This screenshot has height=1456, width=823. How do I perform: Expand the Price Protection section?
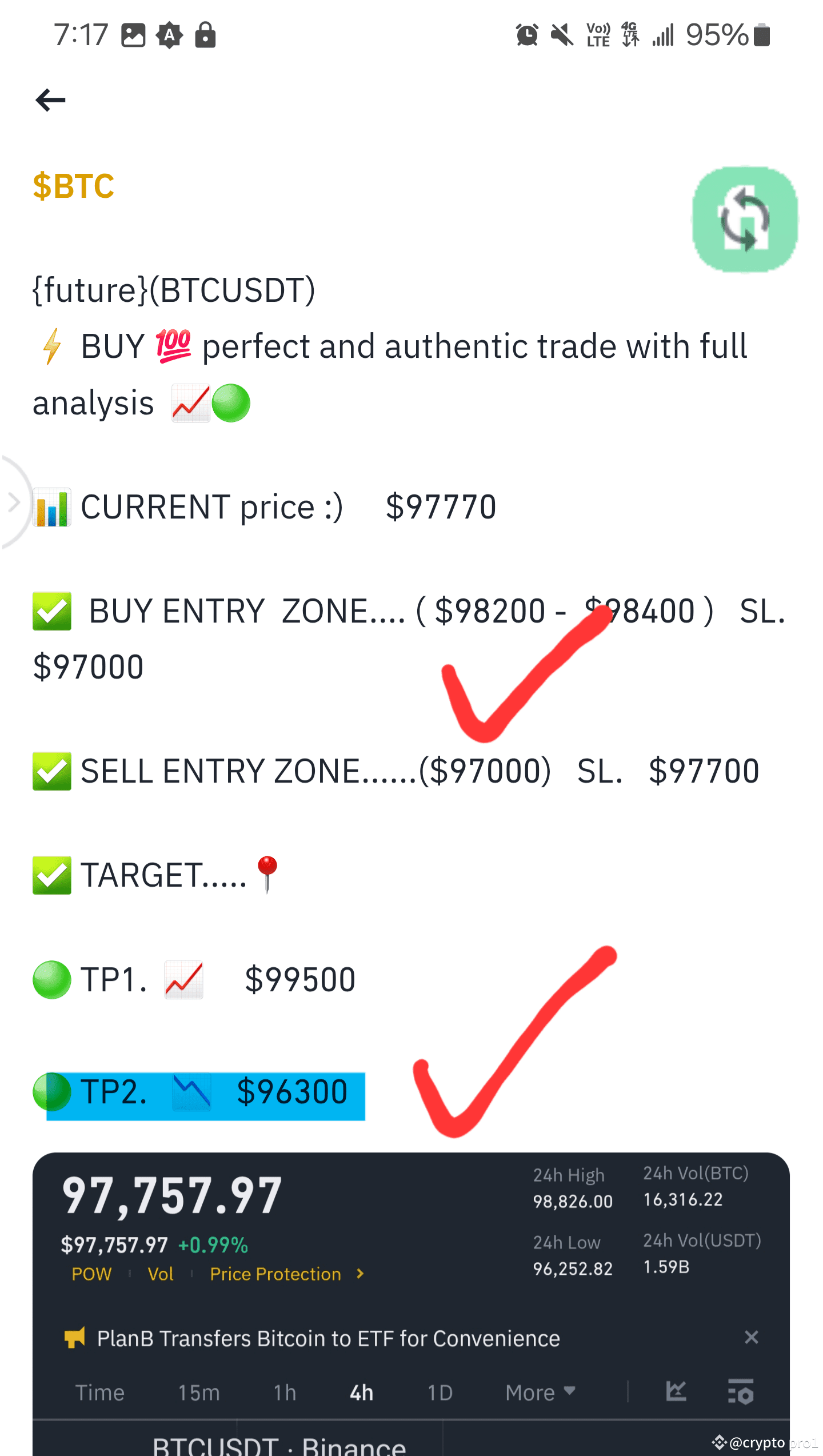tap(275, 1274)
